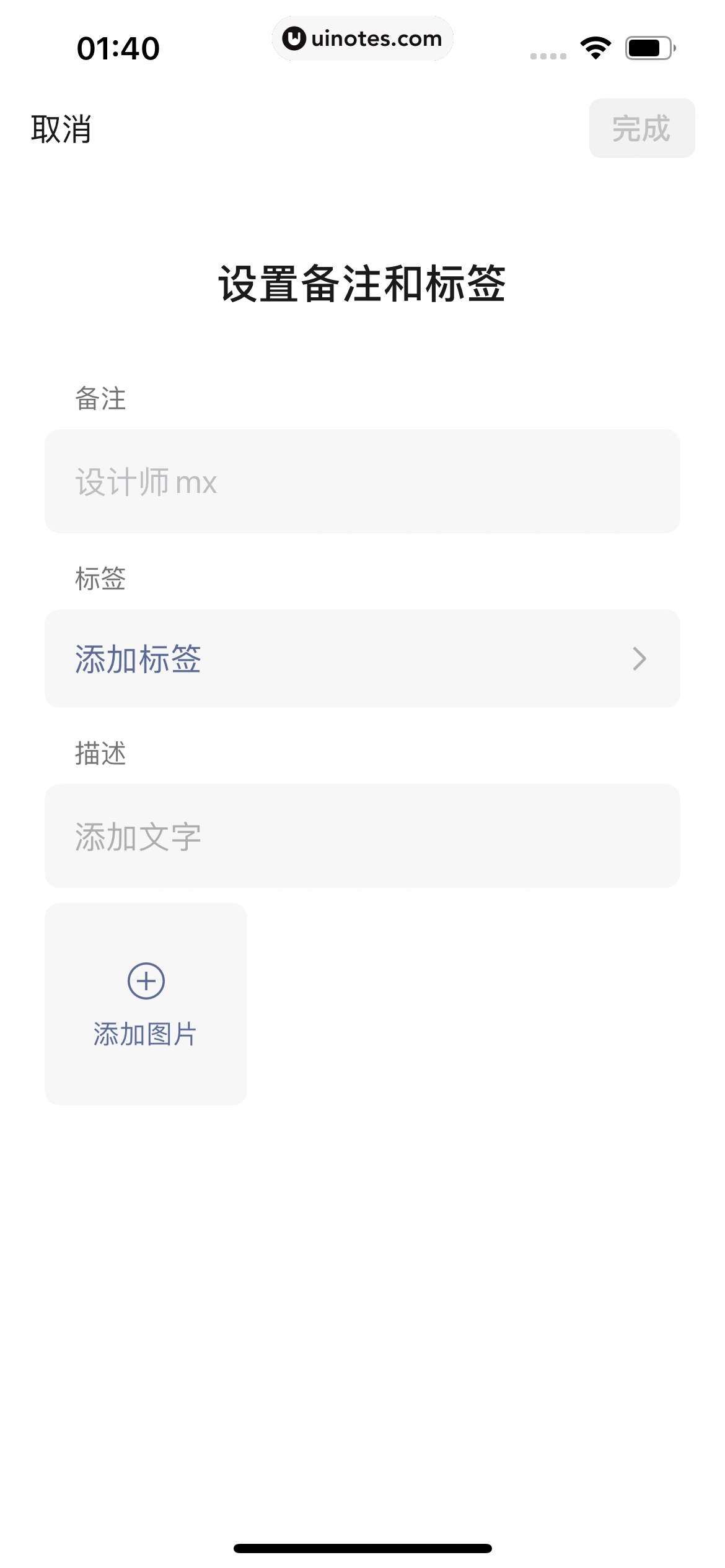The height and width of the screenshot is (1568, 725).
Task: Open the 添加标签 row
Action: (362, 658)
